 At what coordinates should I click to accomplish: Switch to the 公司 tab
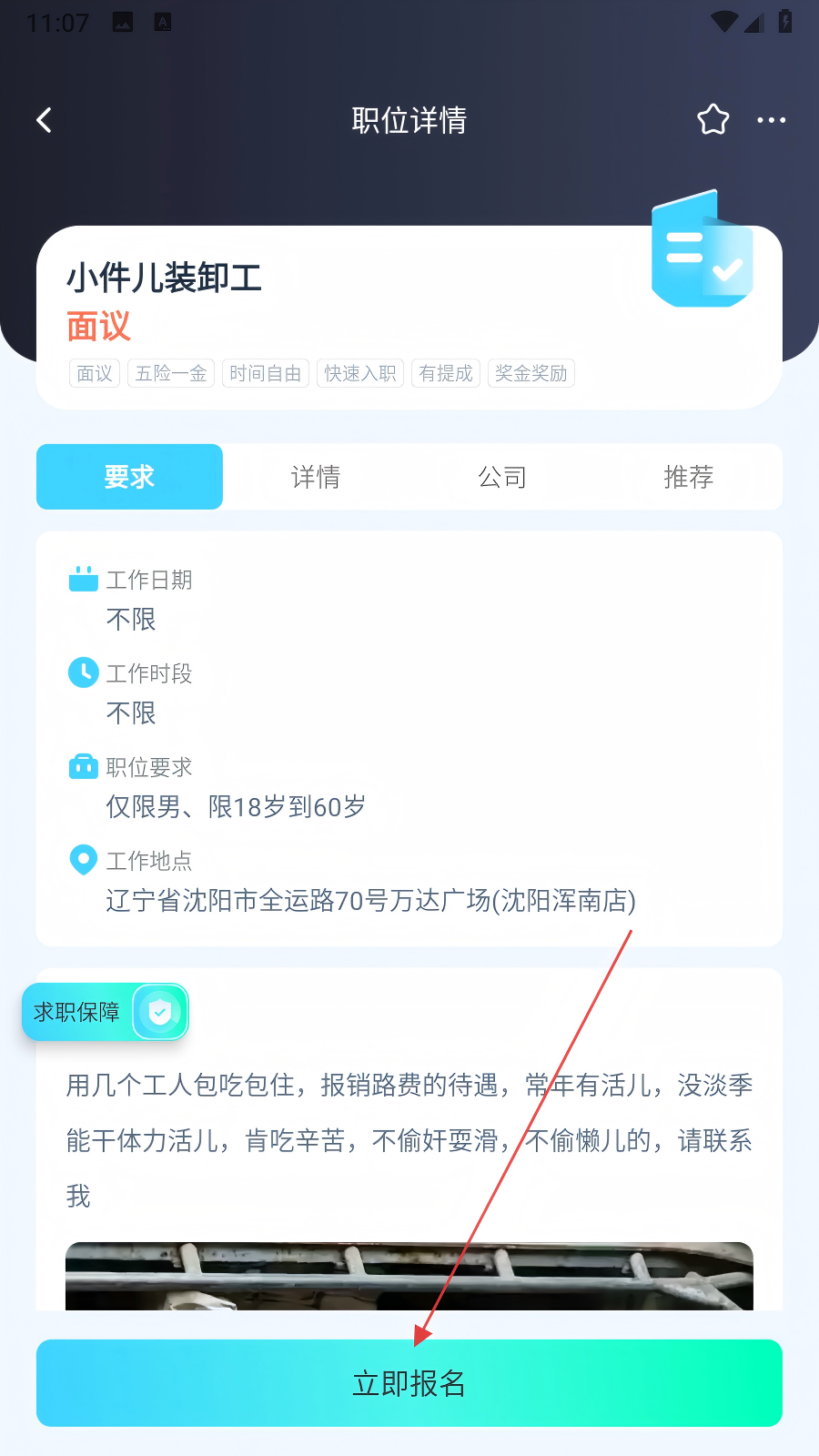tap(502, 477)
